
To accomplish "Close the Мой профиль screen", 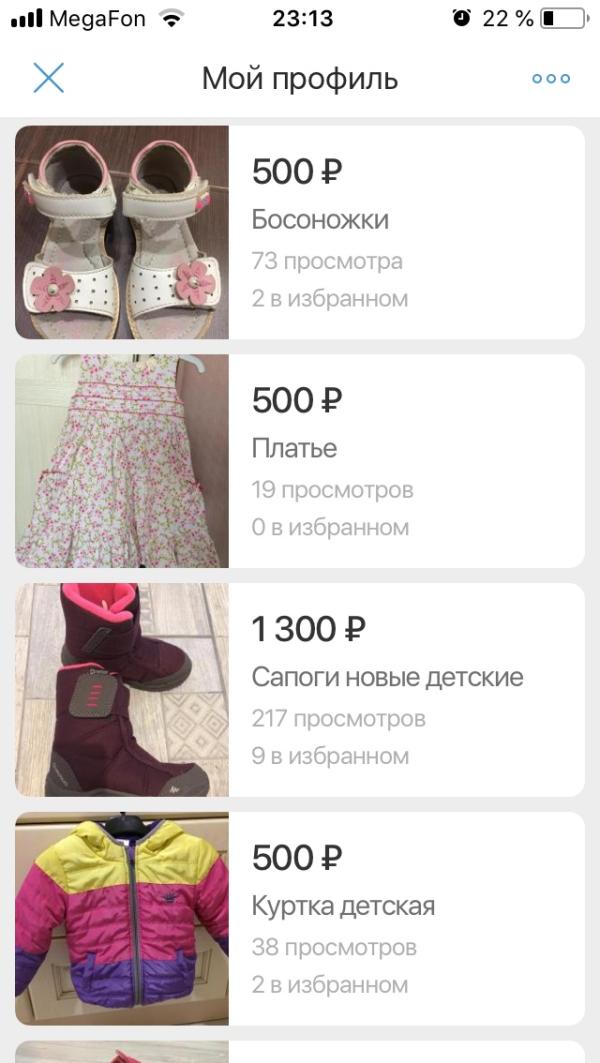I will (x=48, y=78).
